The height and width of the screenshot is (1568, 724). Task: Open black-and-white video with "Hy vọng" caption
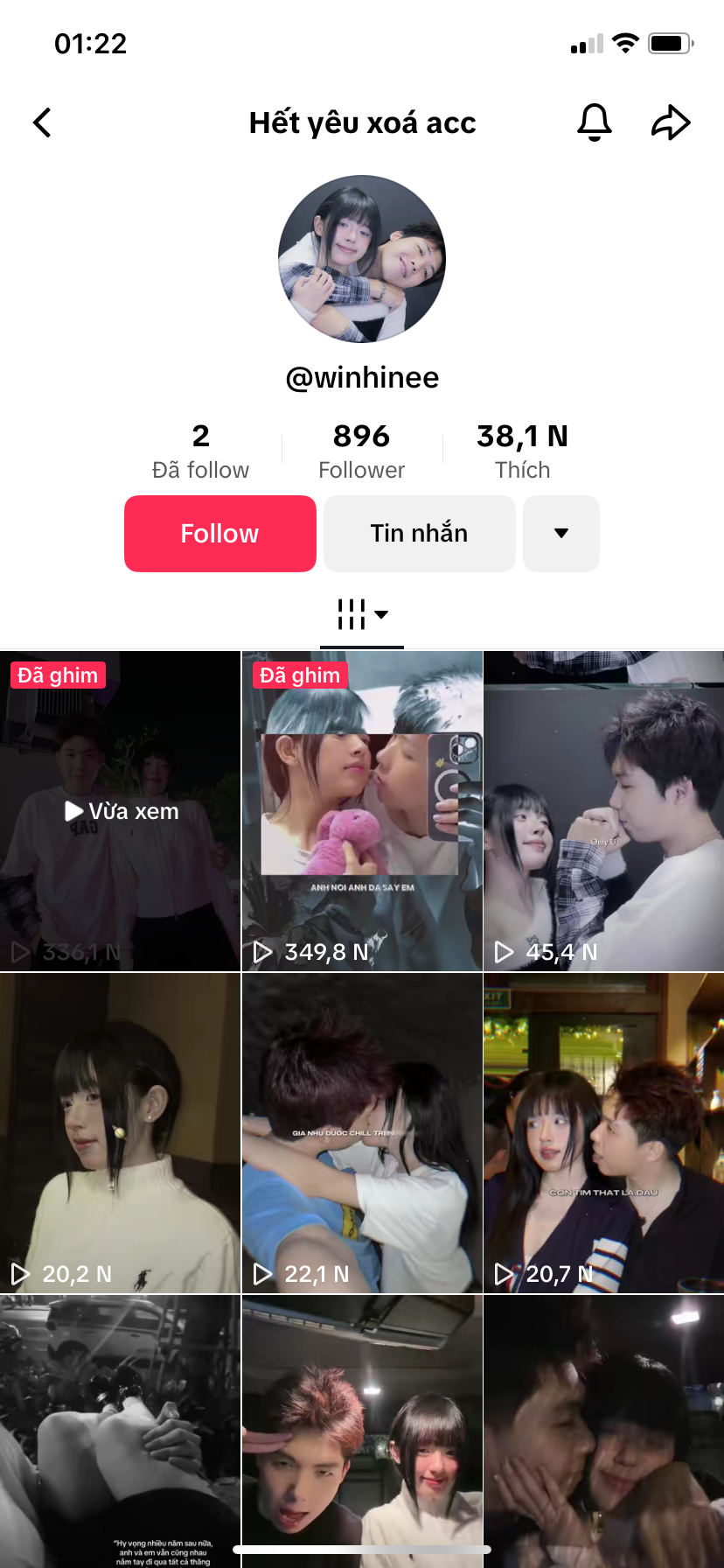pos(120,1431)
